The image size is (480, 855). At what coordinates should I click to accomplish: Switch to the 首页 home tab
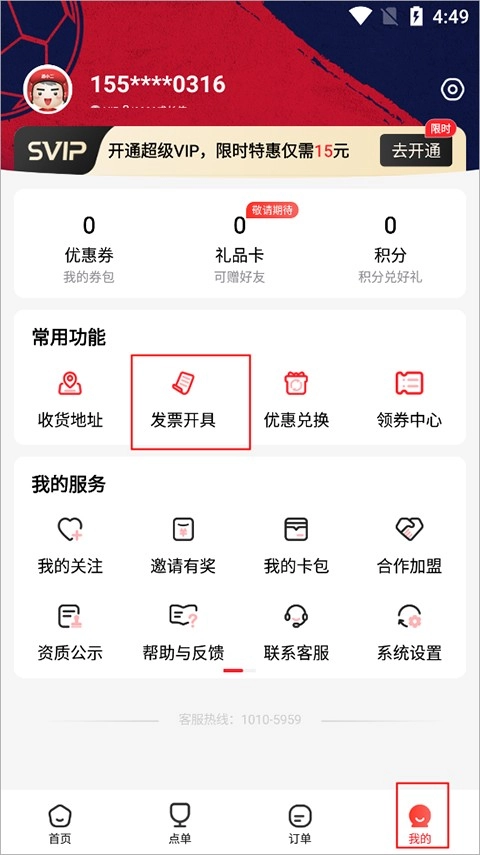pos(60,824)
